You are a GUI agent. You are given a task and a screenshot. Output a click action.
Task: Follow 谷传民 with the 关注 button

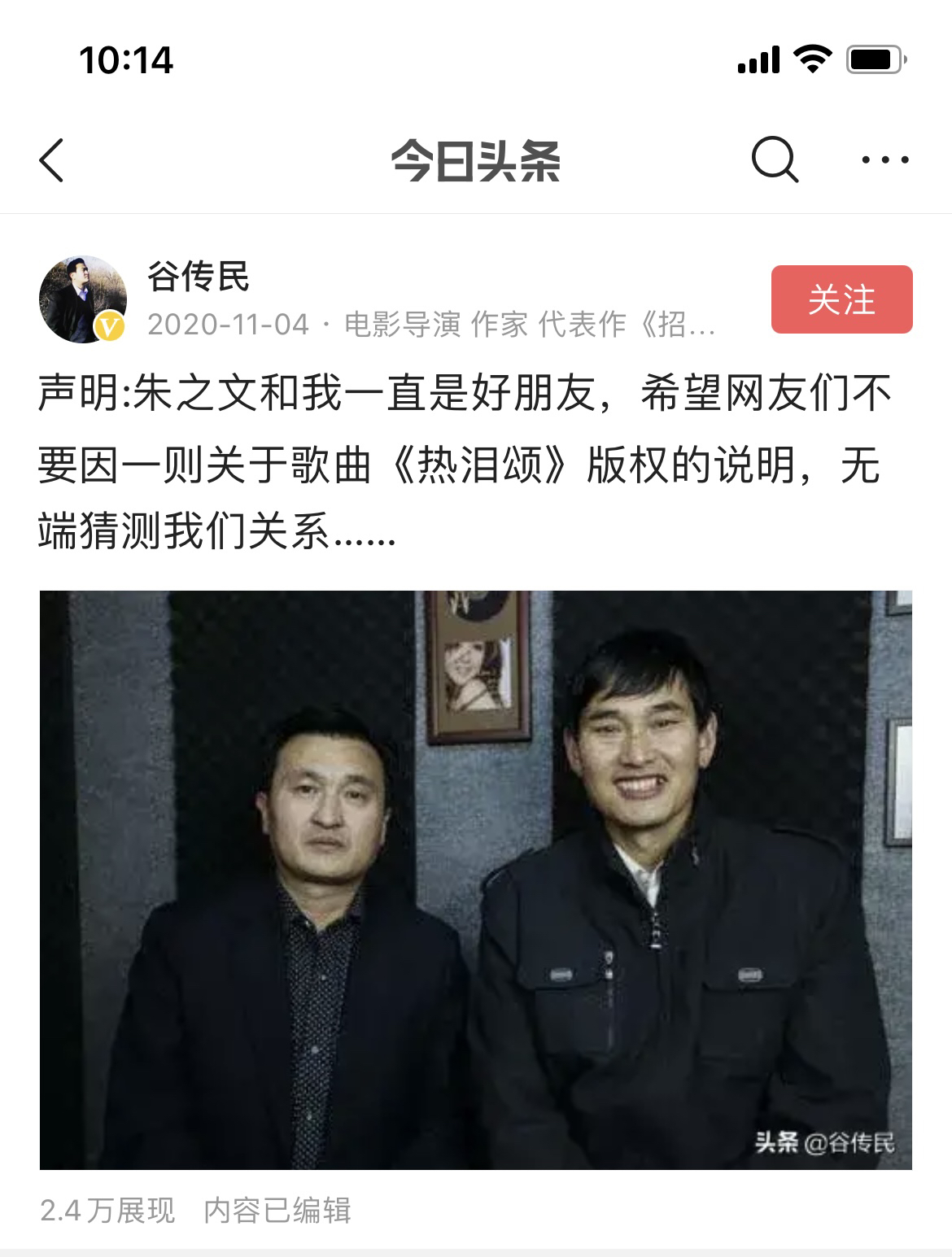[841, 299]
